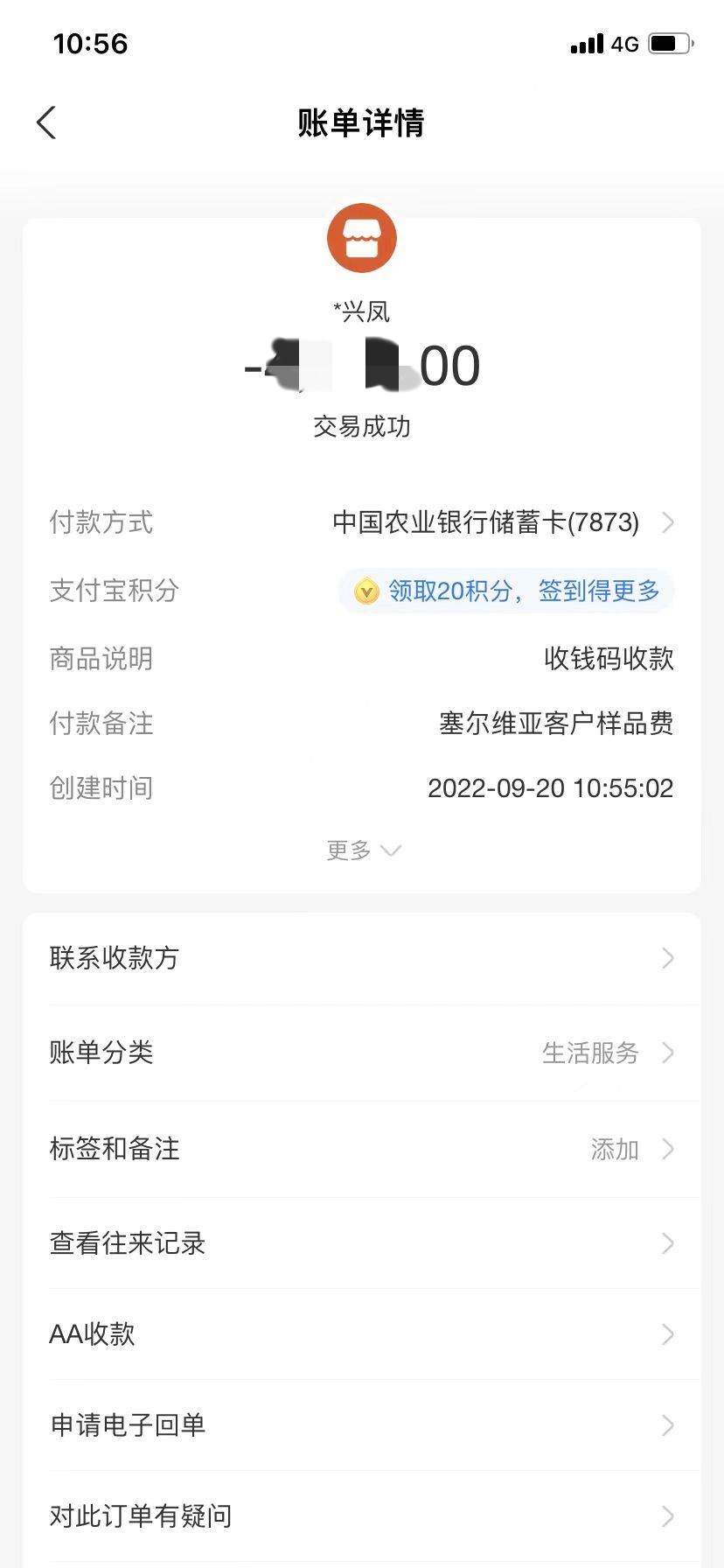Claim the 领取20积分 Alipay points
This screenshot has height=1568, width=724.
[x=507, y=591]
